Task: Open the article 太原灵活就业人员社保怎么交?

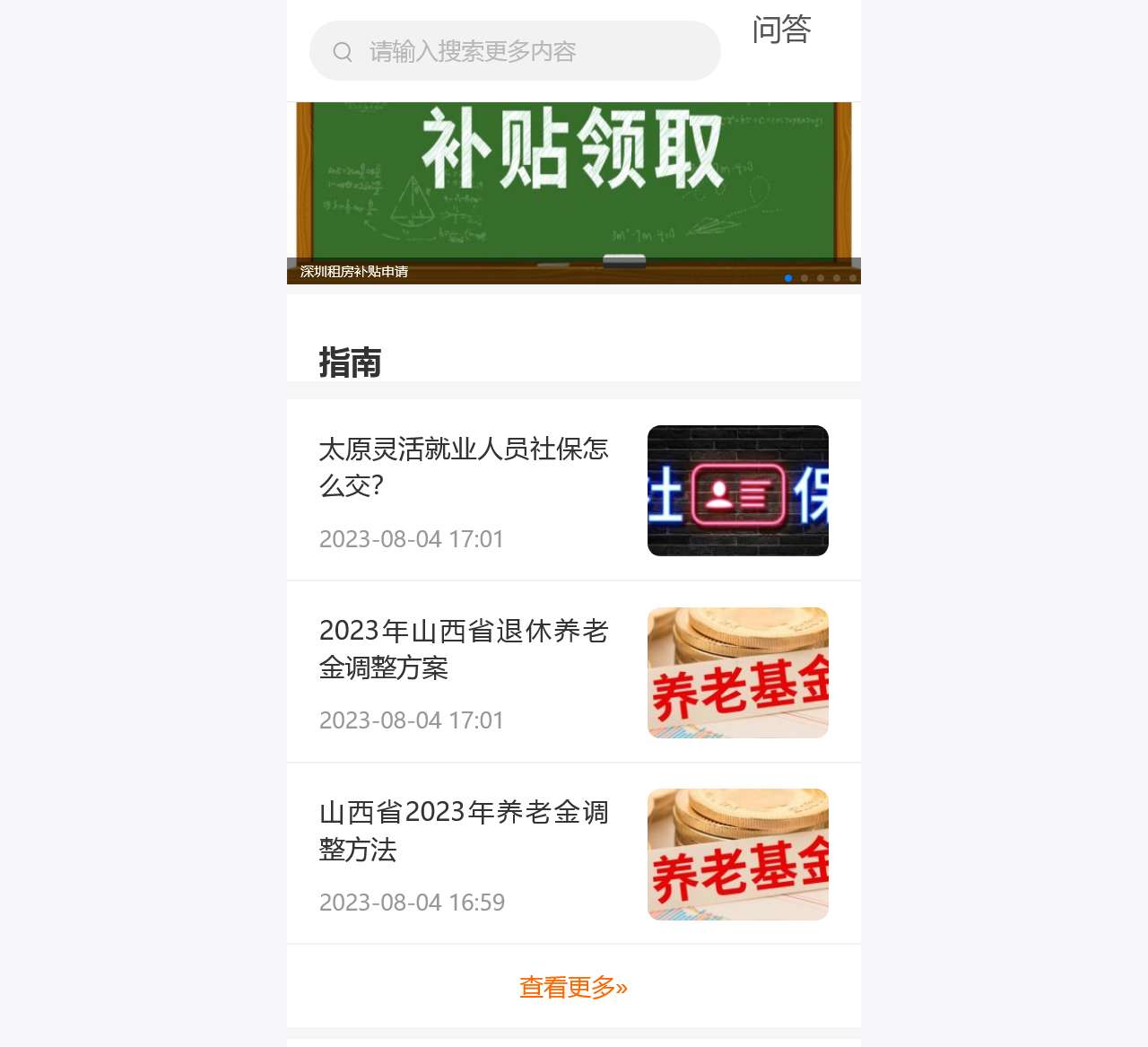Action: 464,467
